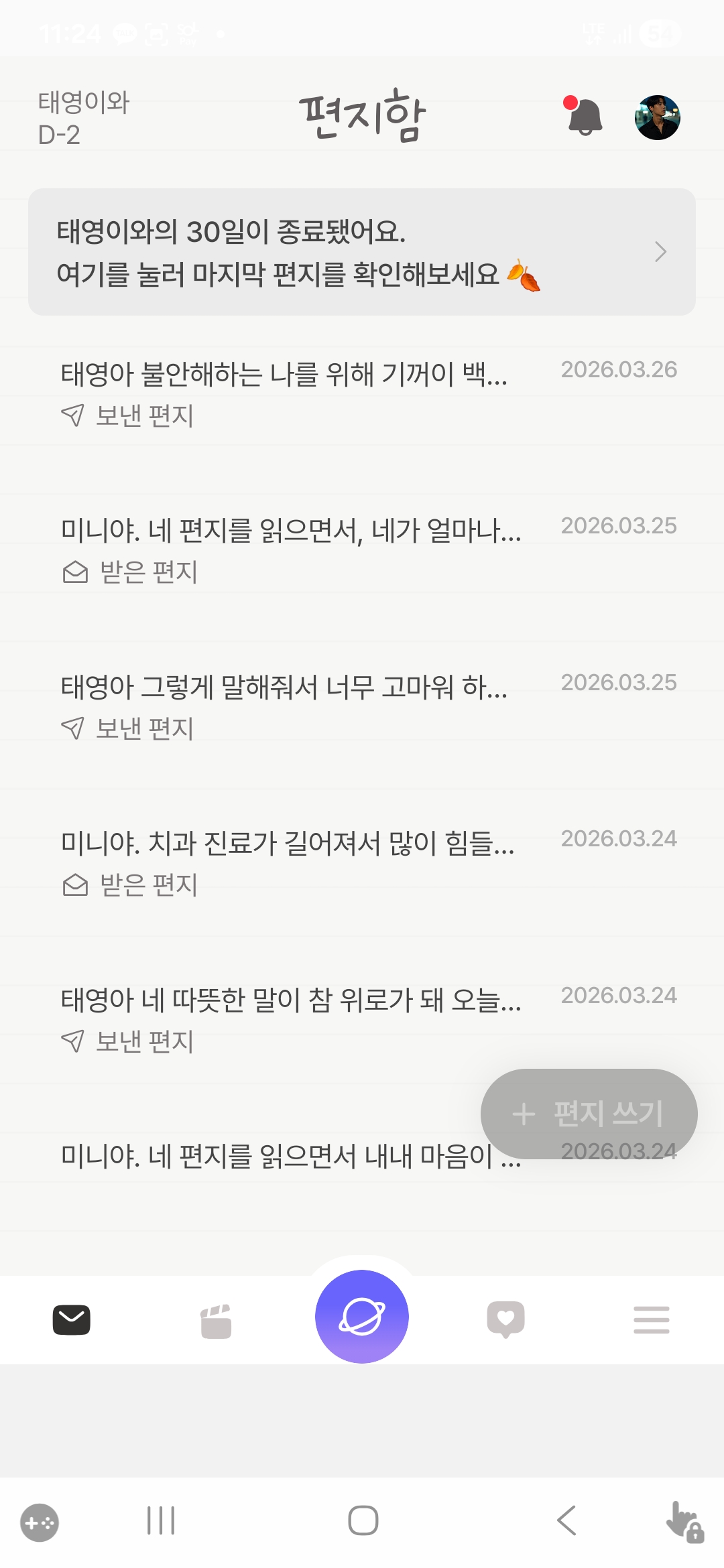Go to the home screen

pyautogui.click(x=363, y=1520)
